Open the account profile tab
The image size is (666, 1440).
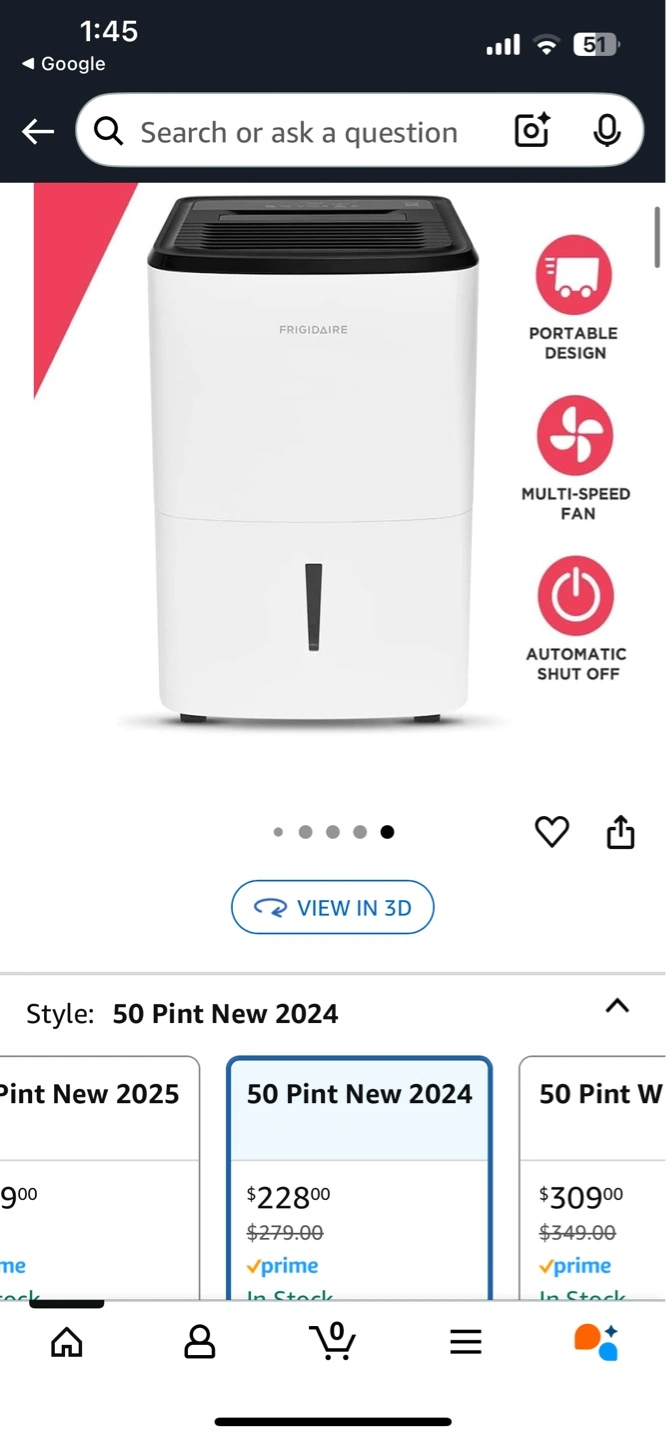[200, 1342]
